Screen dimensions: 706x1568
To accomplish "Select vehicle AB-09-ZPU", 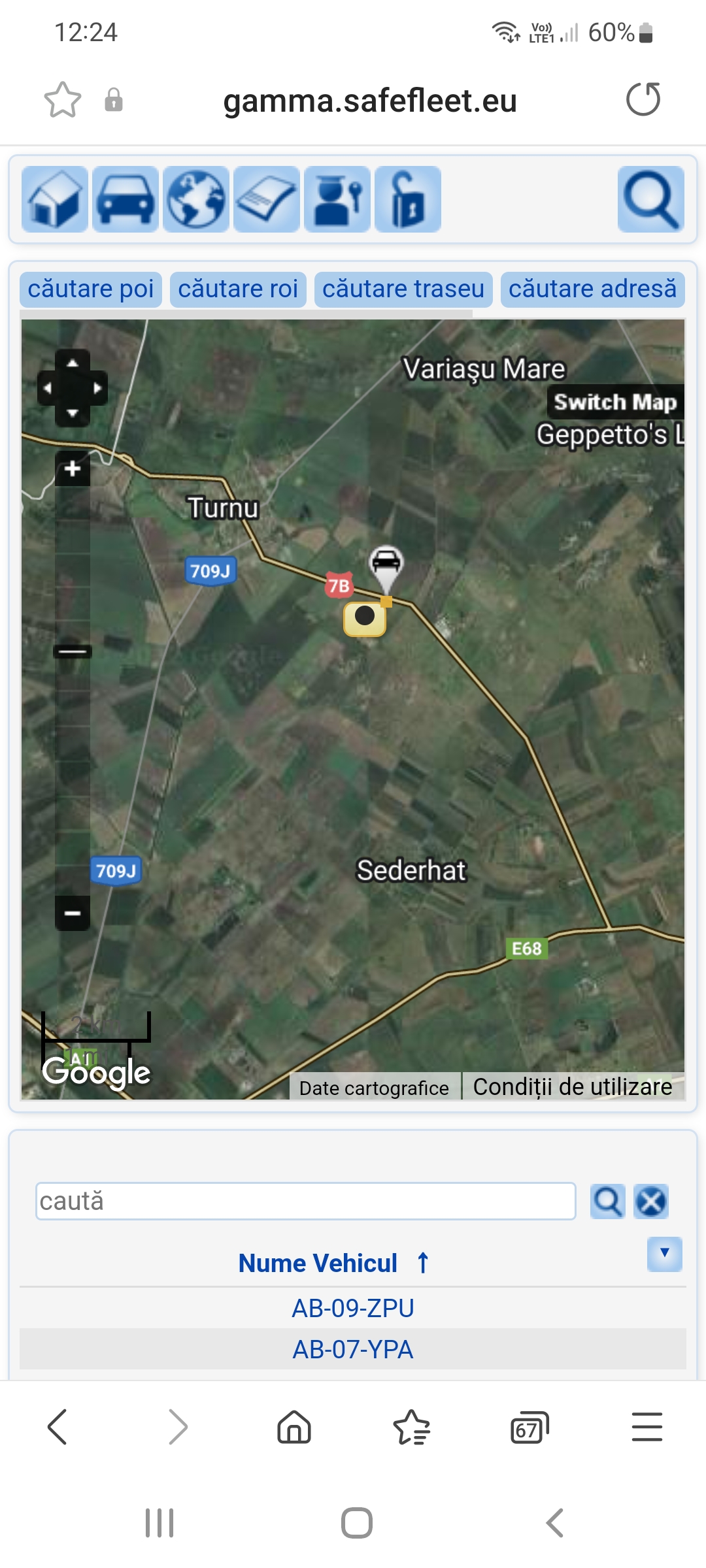I will point(353,1308).
